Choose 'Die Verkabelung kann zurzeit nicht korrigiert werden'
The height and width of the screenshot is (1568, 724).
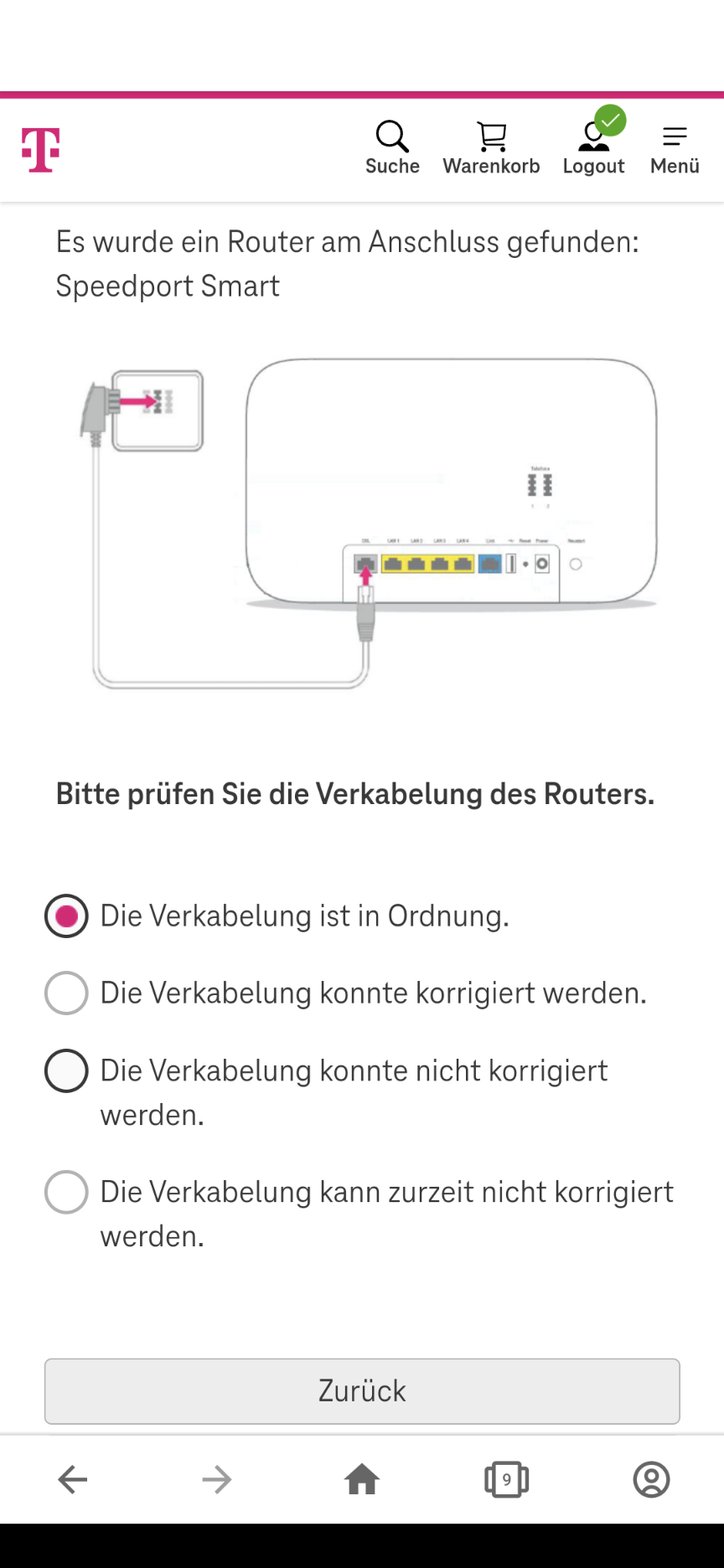[x=66, y=1193]
